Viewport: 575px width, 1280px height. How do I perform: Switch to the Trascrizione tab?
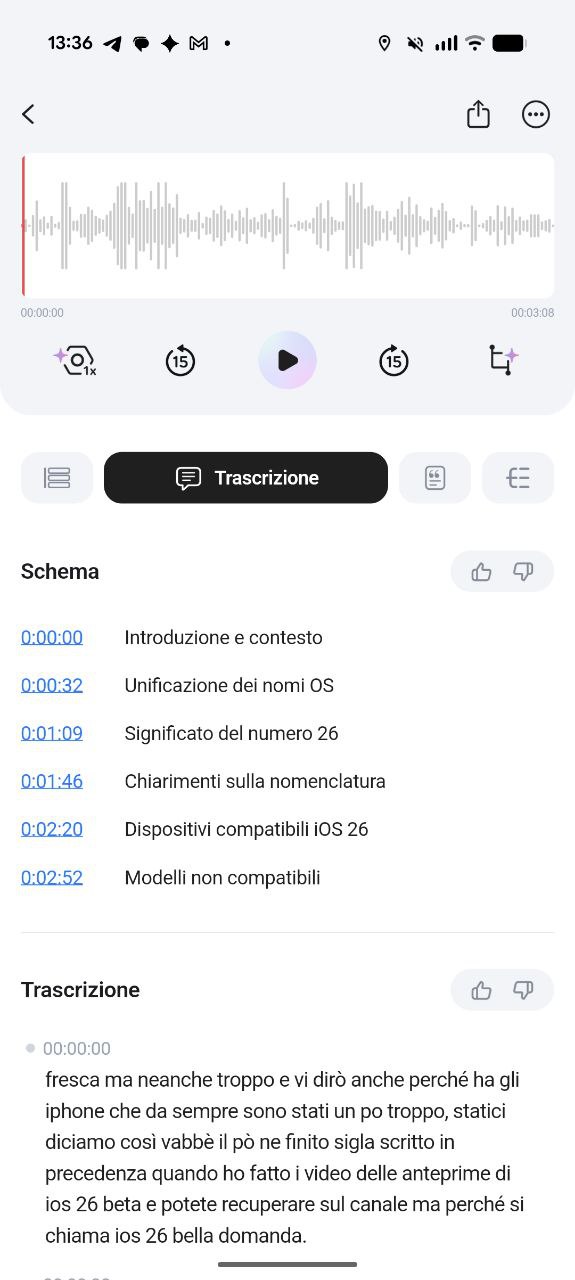pyautogui.click(x=246, y=478)
